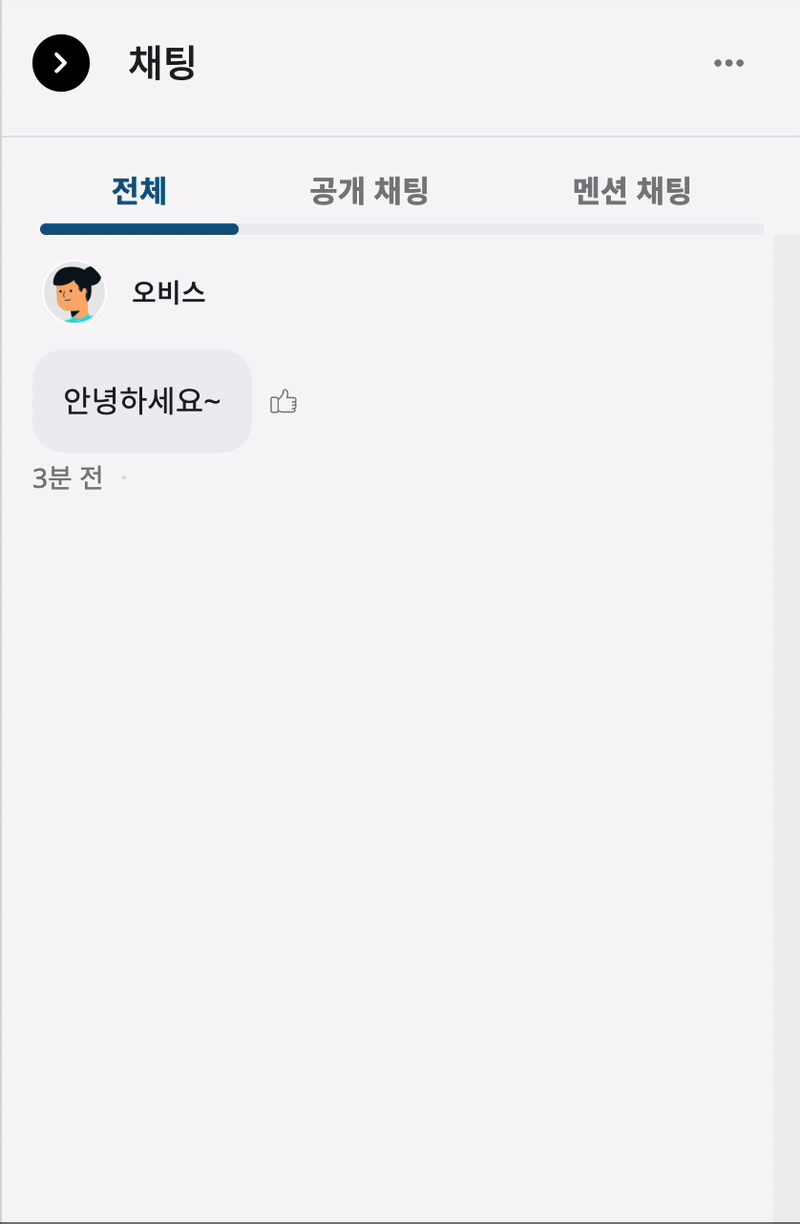Like the 안녕하세요~ message with the thumbs-up icon
This screenshot has width=800, height=1224.
284,402
